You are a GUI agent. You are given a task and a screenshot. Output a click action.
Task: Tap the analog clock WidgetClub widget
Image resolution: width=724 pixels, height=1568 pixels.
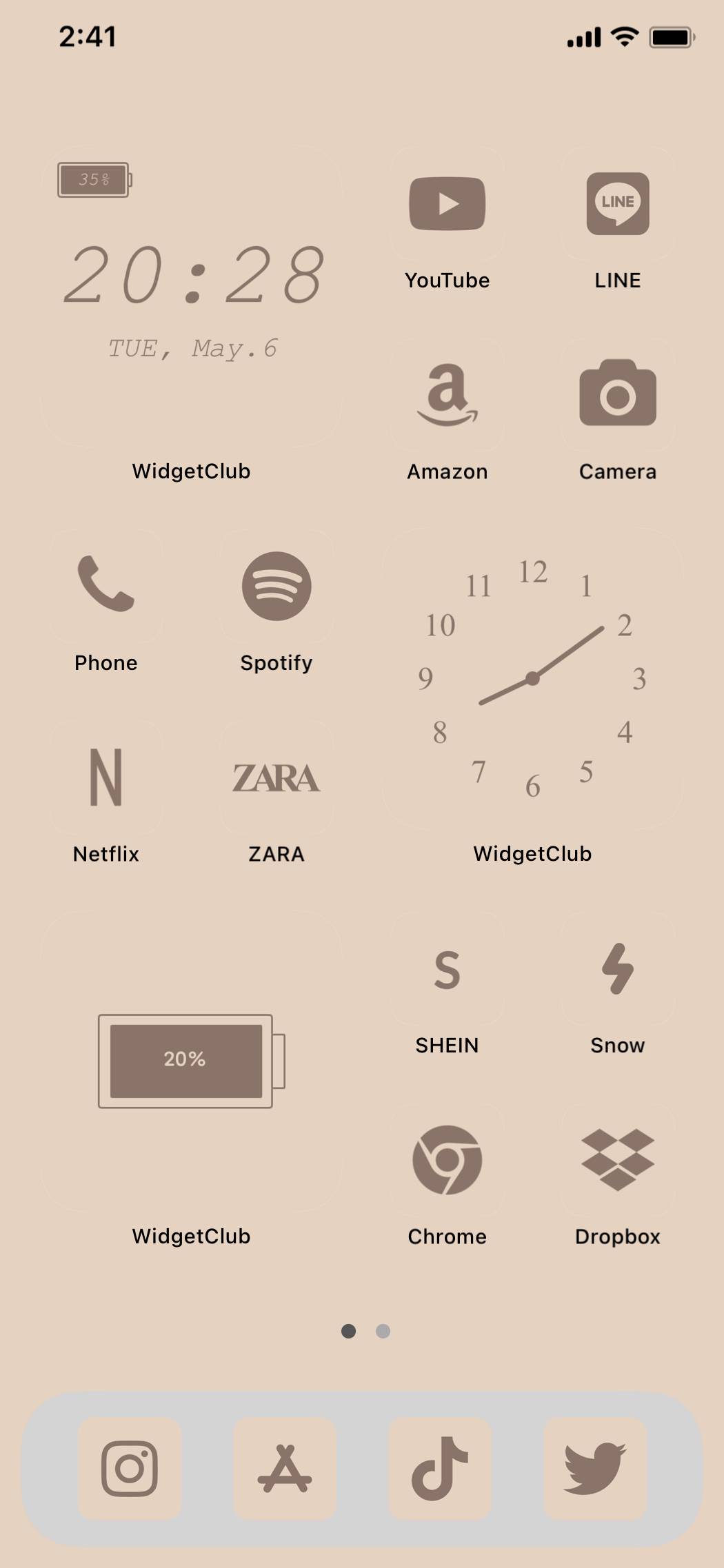coord(532,679)
